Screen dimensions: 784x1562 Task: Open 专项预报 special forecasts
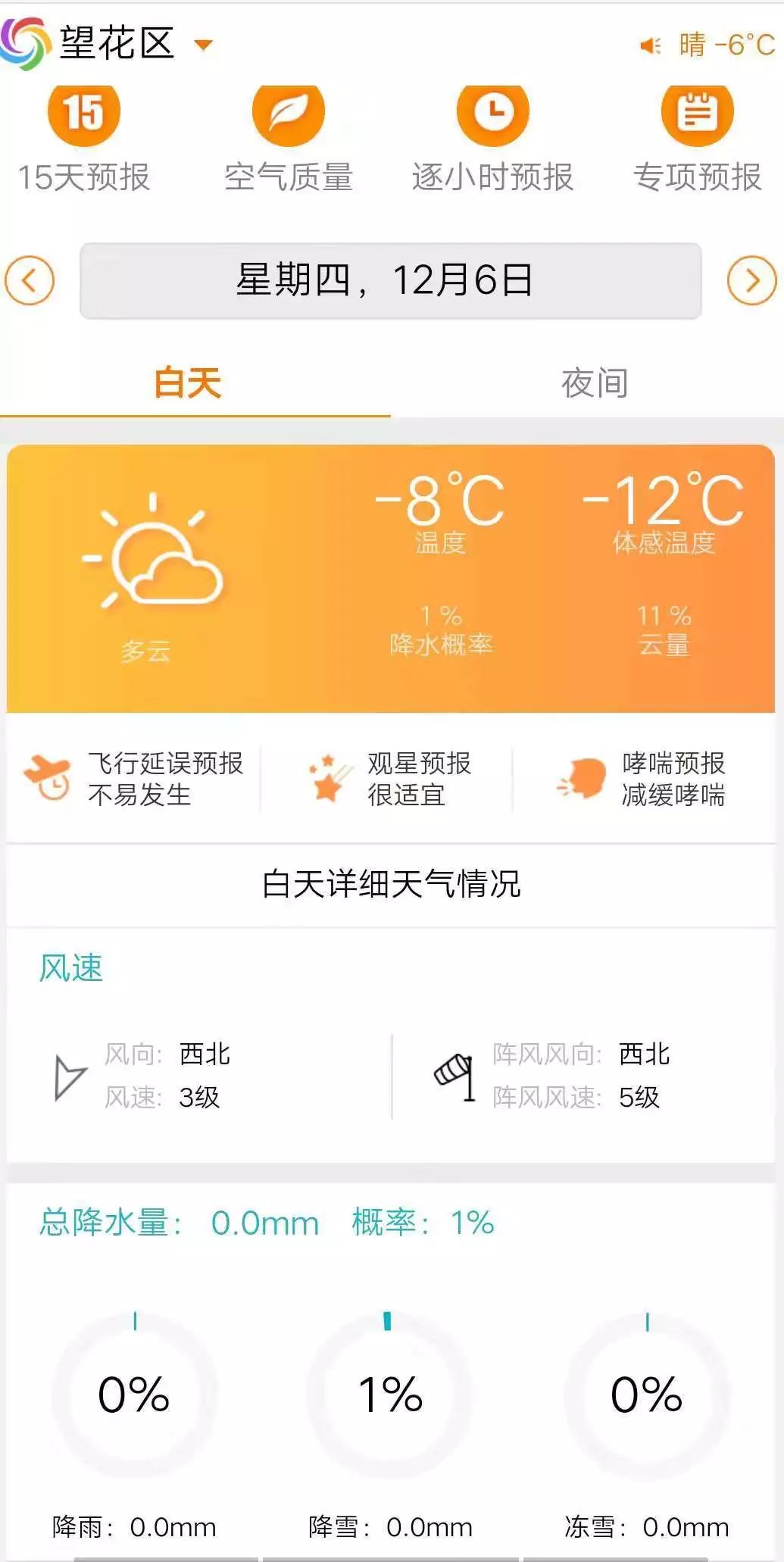click(698, 139)
